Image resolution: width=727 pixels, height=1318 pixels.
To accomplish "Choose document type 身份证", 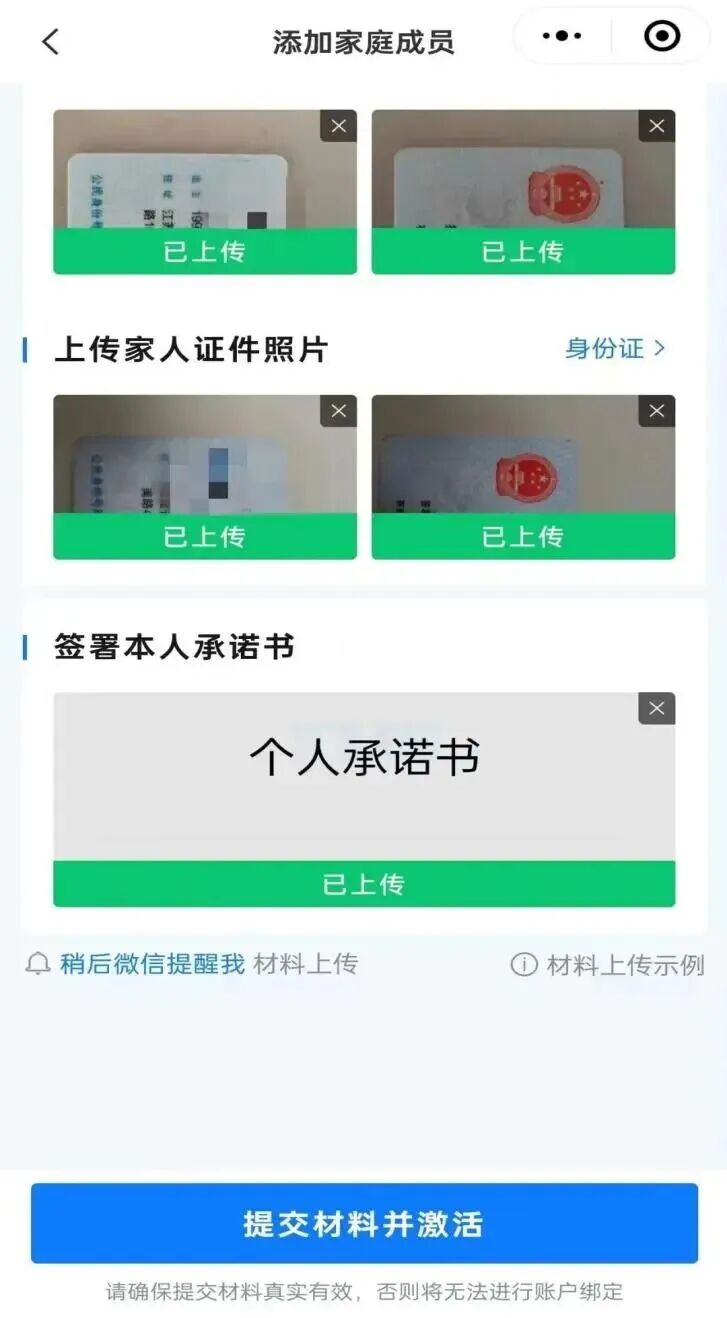I will pyautogui.click(x=614, y=349).
